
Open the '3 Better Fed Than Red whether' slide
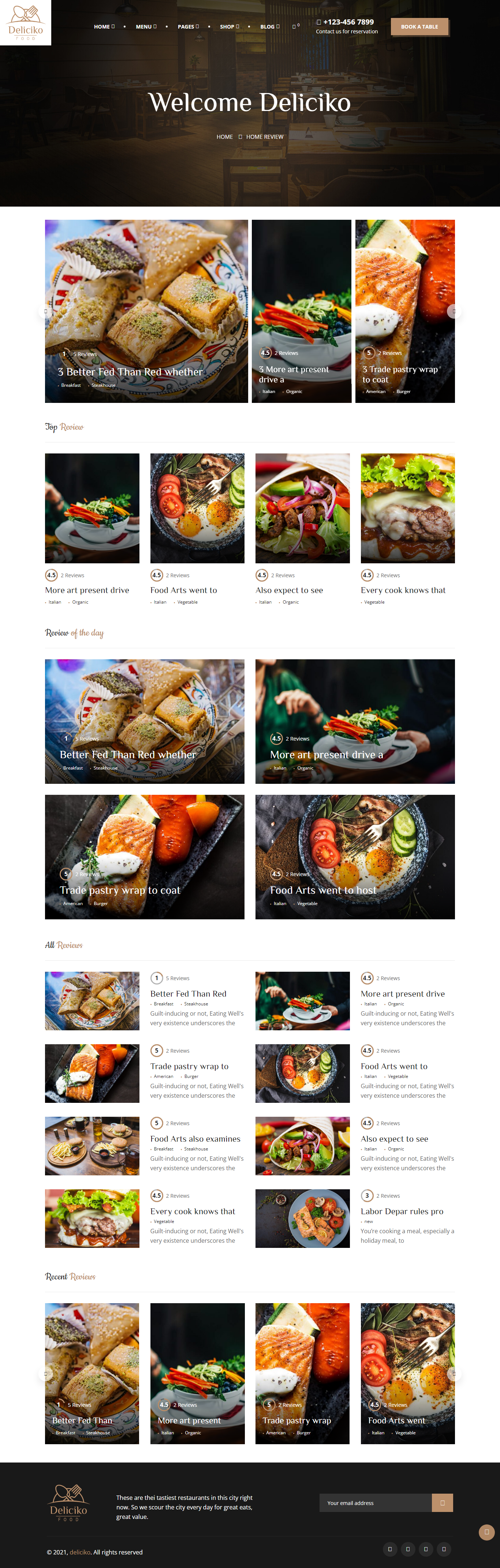[x=130, y=372]
